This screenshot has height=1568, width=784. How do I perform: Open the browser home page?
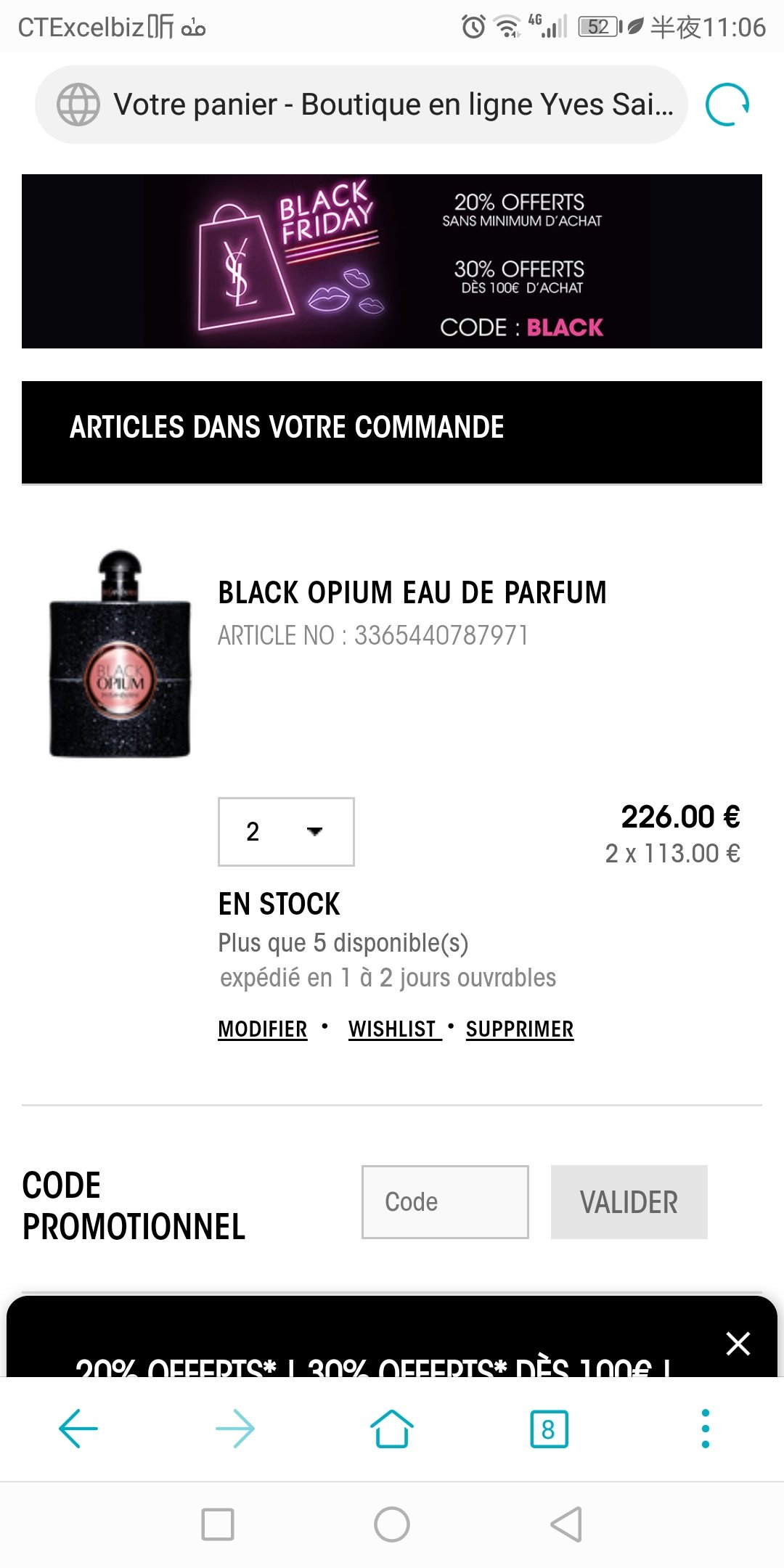tap(392, 1429)
